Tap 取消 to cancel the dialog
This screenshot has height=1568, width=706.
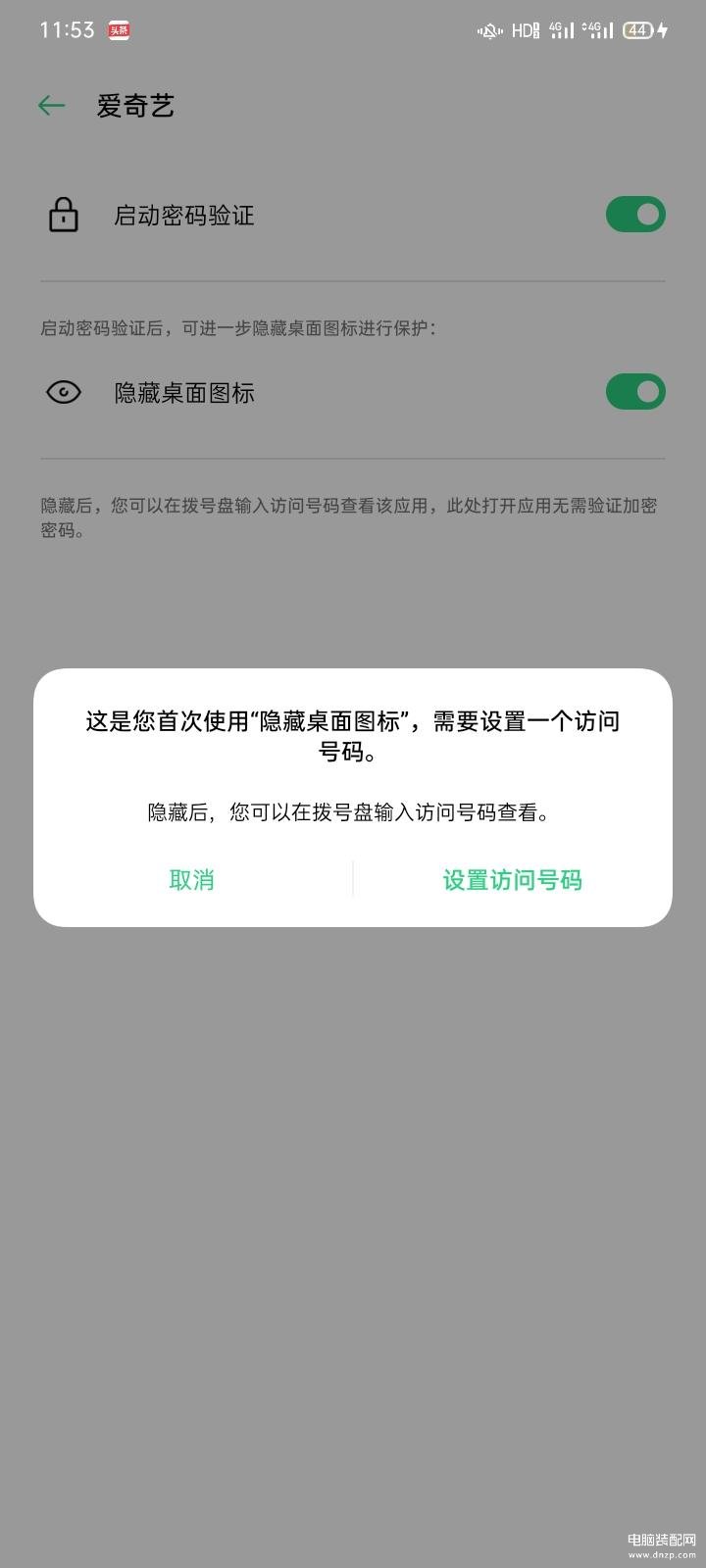click(x=192, y=880)
